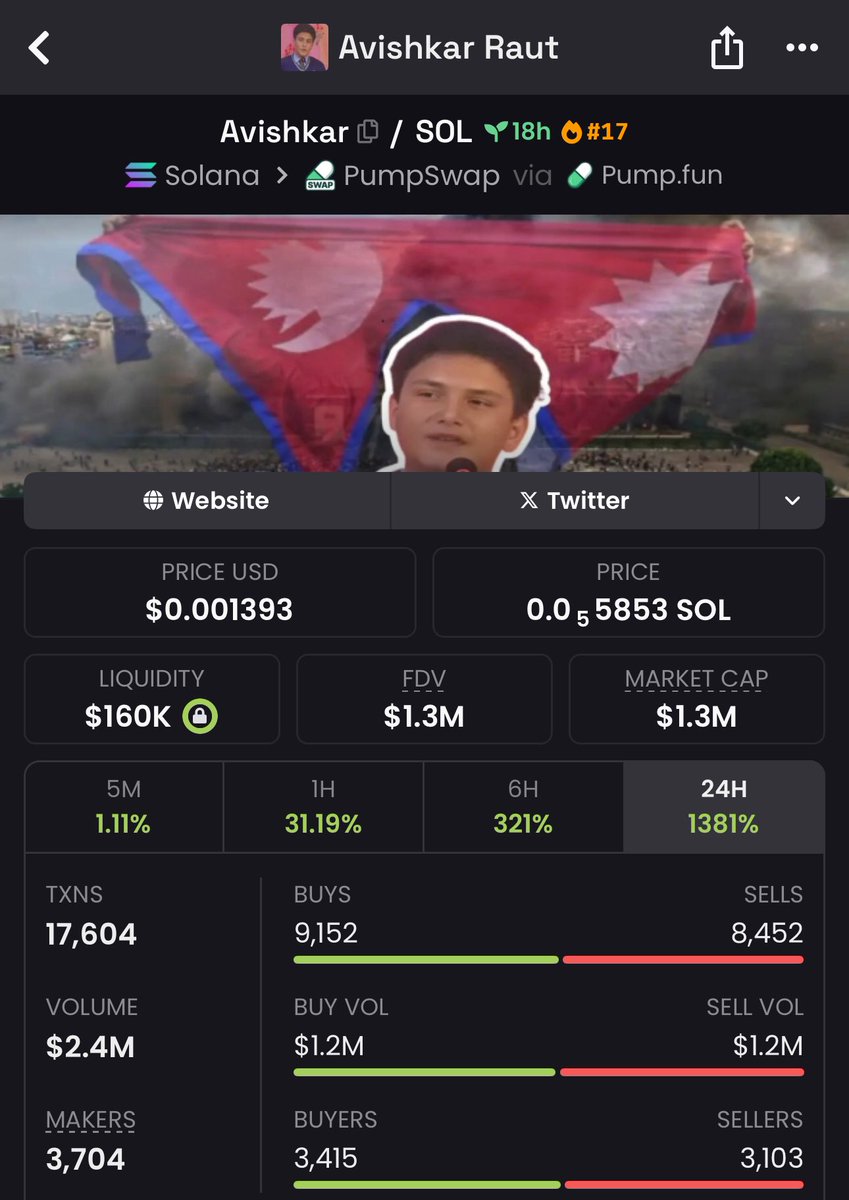The height and width of the screenshot is (1200, 849).
Task: Open the three-dot overflow menu
Action: point(802,48)
